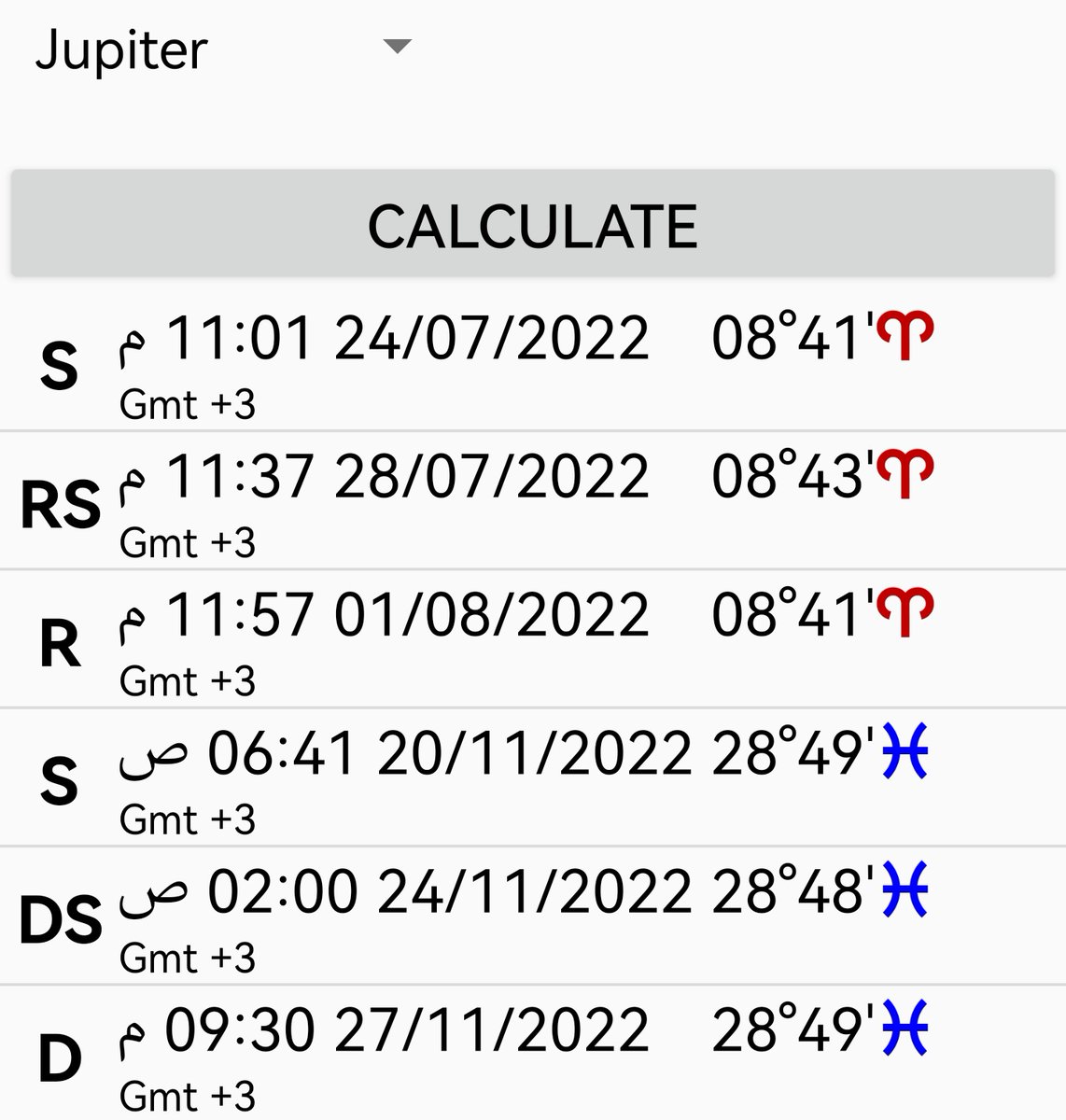Tap the CALCULATE button
Viewport: 1066px width, 1120px height.
[x=532, y=224]
